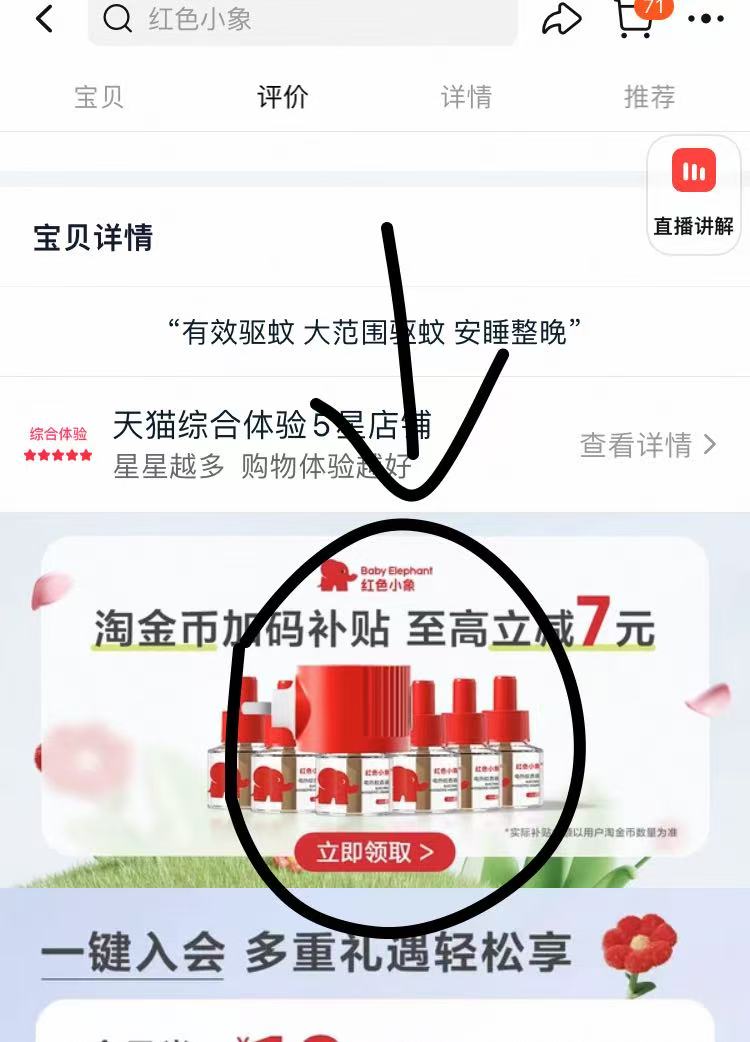The width and height of the screenshot is (750, 1042).
Task: Open the three-dot overflow menu
Action: click(x=706, y=19)
